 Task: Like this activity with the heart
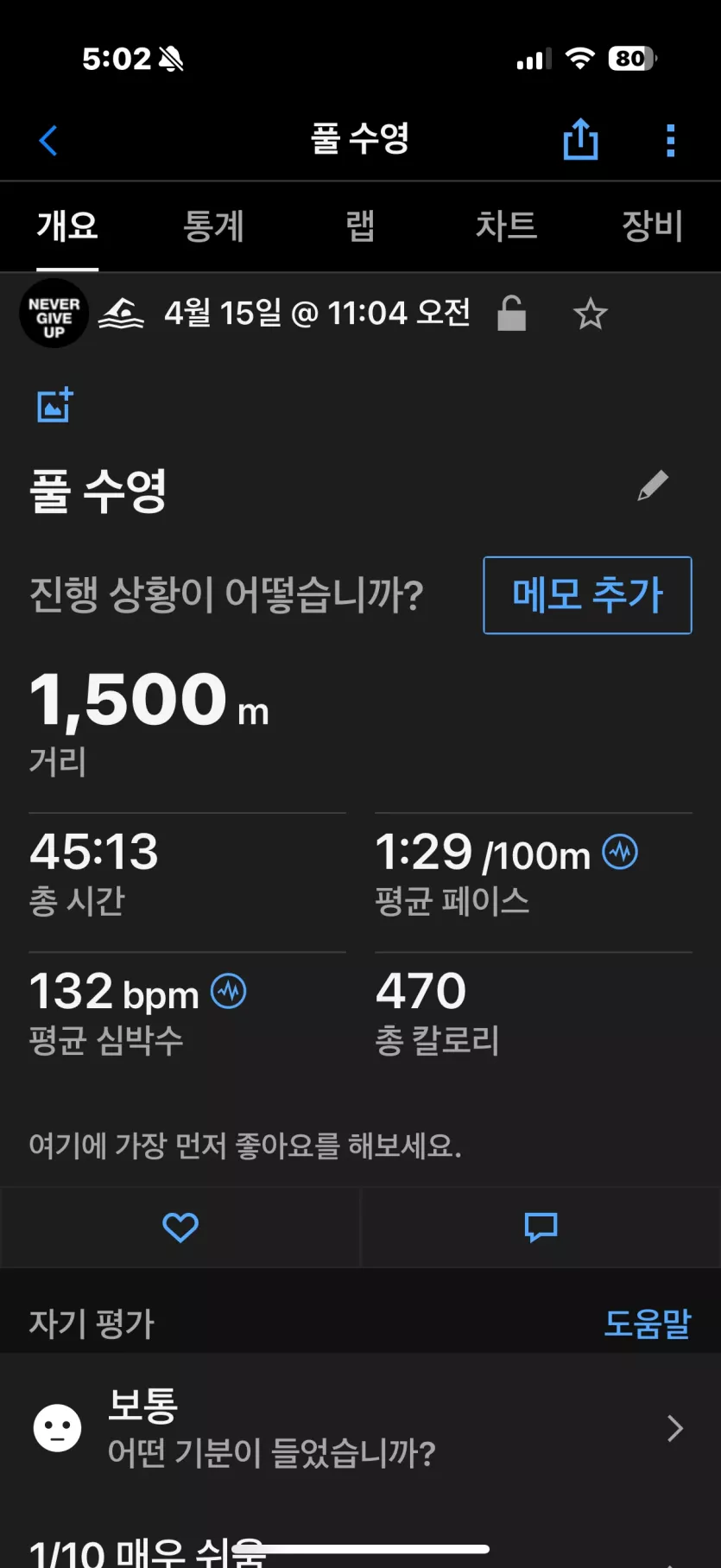pos(180,1227)
